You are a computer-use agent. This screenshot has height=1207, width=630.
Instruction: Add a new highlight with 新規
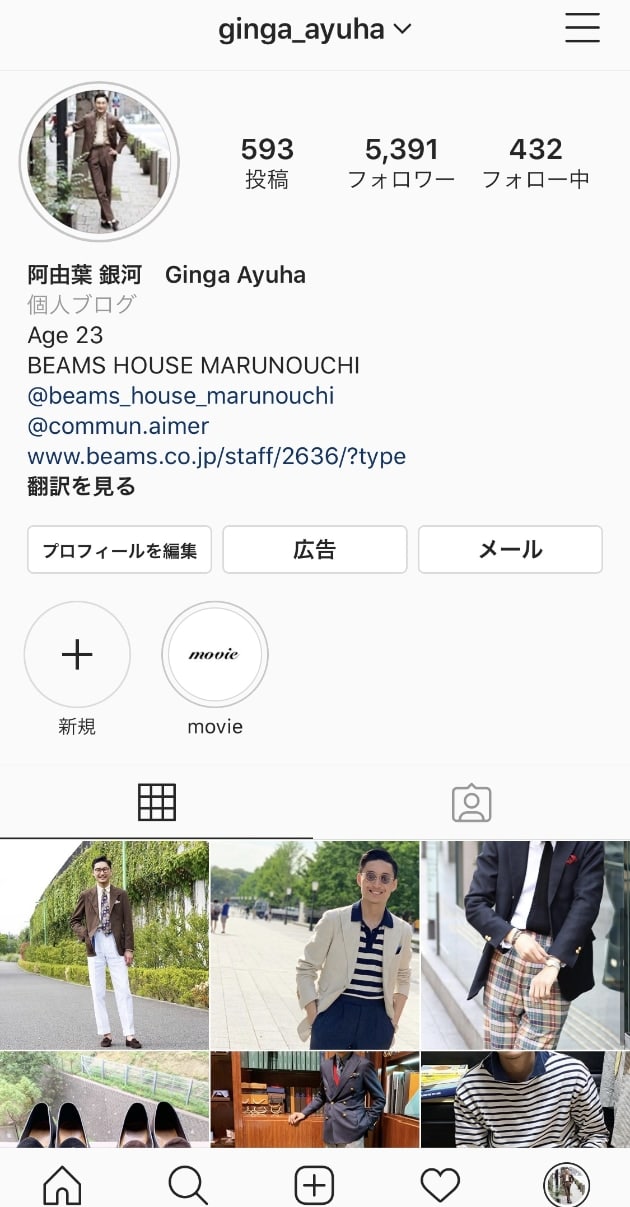[x=77, y=655]
